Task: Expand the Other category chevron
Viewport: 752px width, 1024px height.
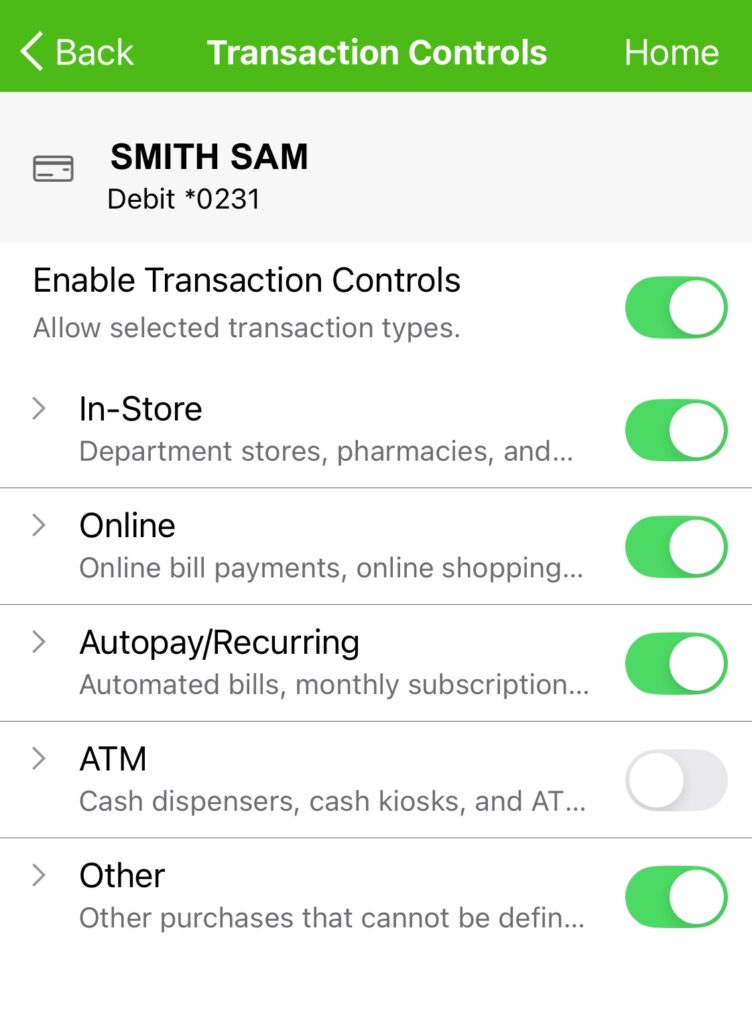Action: 39,875
